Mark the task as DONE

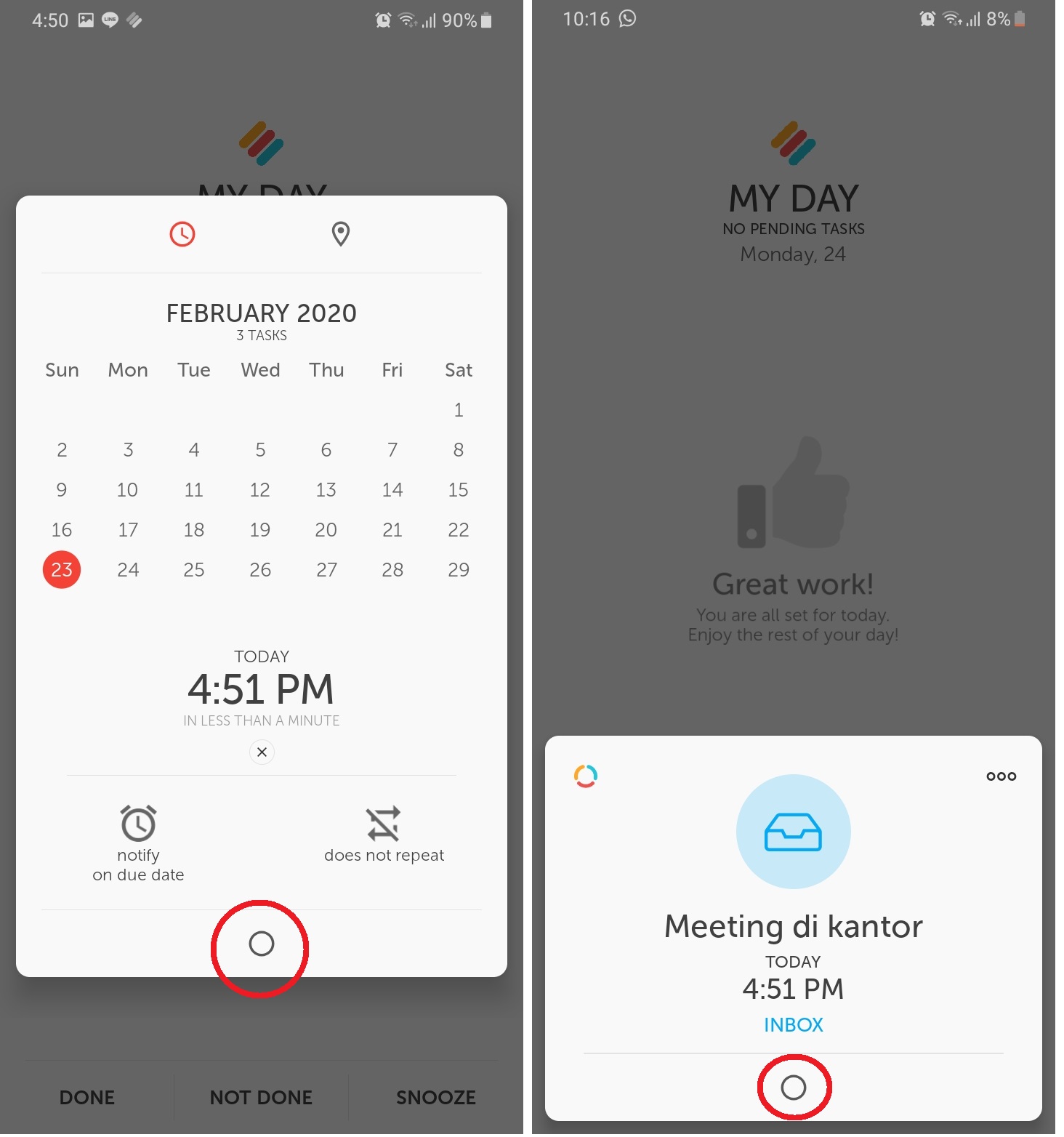(x=87, y=1097)
